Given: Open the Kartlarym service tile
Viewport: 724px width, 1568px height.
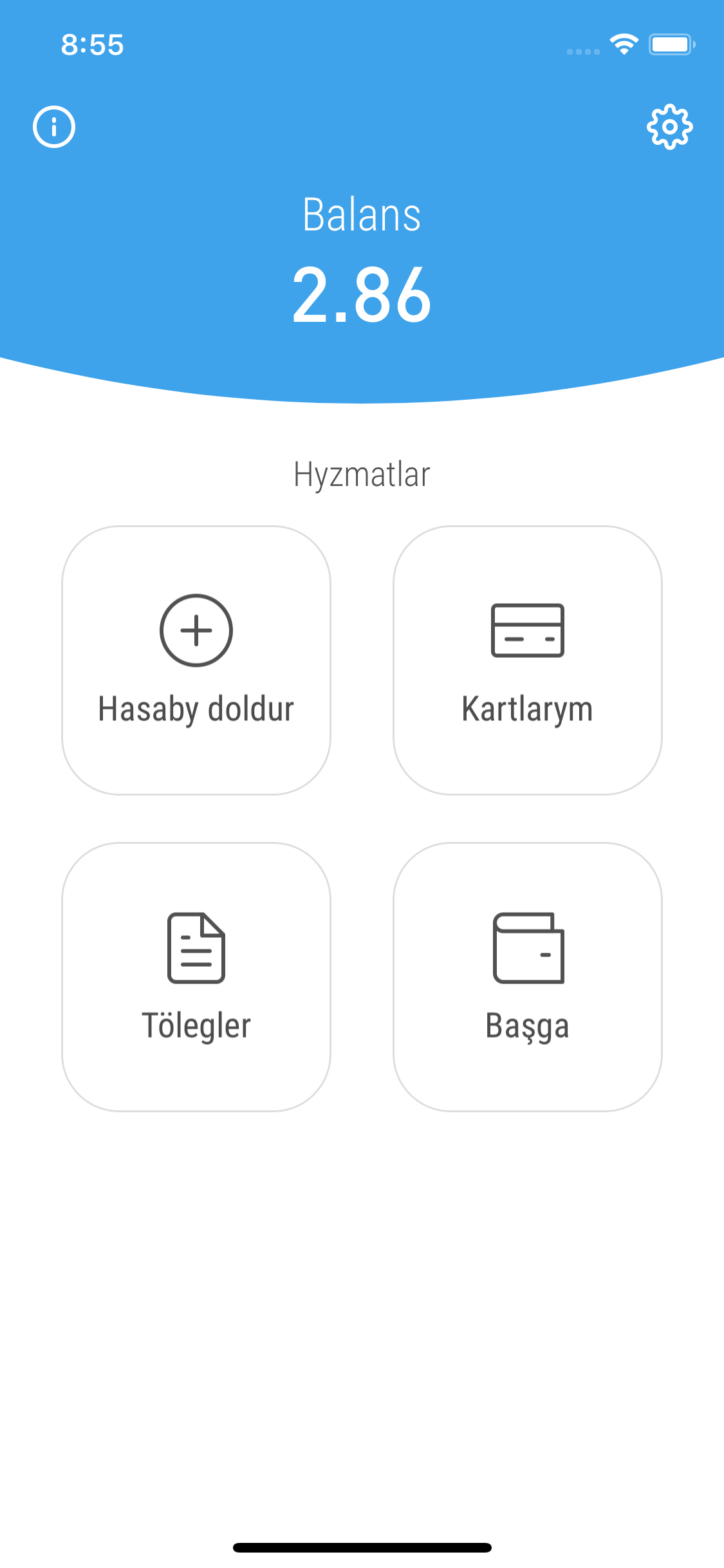Looking at the screenshot, I should (528, 660).
